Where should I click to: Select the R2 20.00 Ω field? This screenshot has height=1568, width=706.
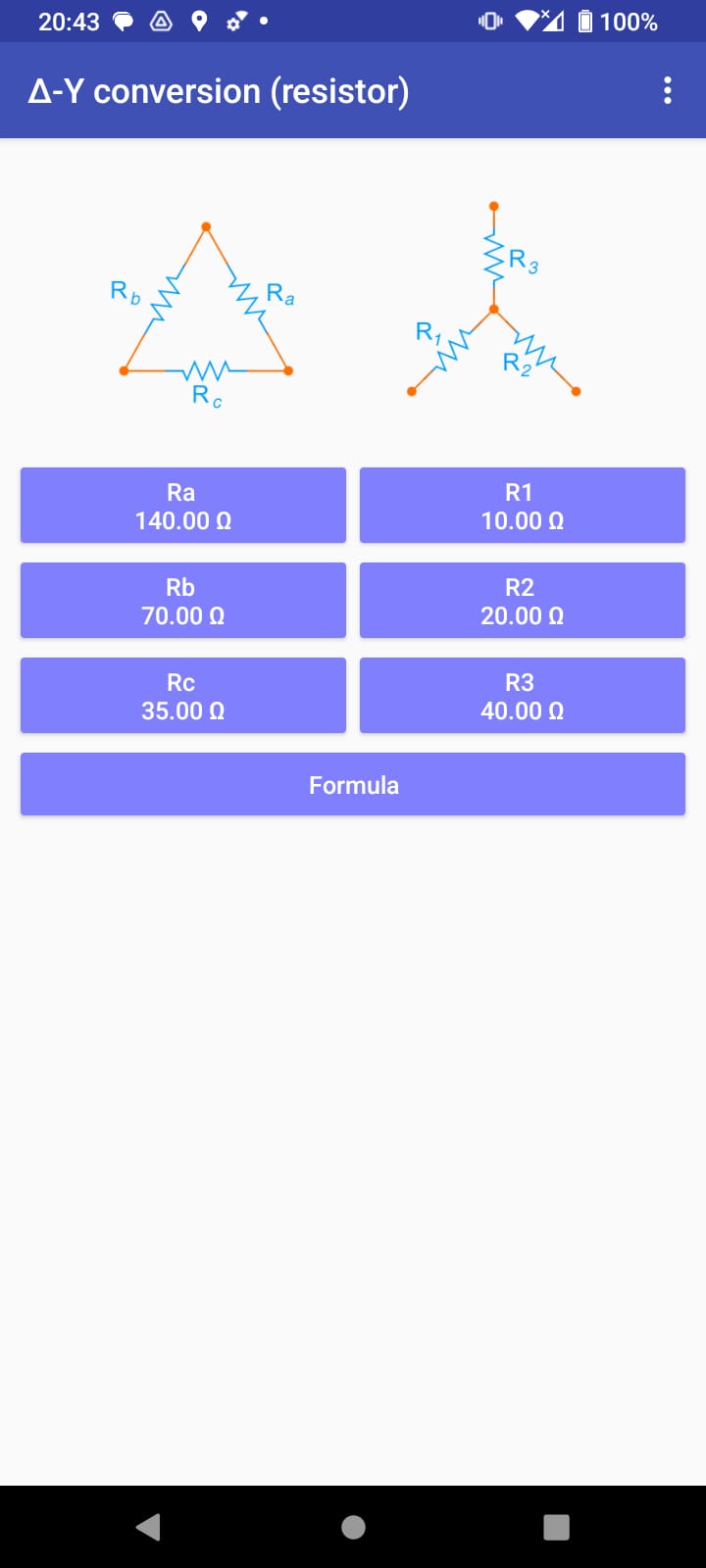click(x=522, y=600)
